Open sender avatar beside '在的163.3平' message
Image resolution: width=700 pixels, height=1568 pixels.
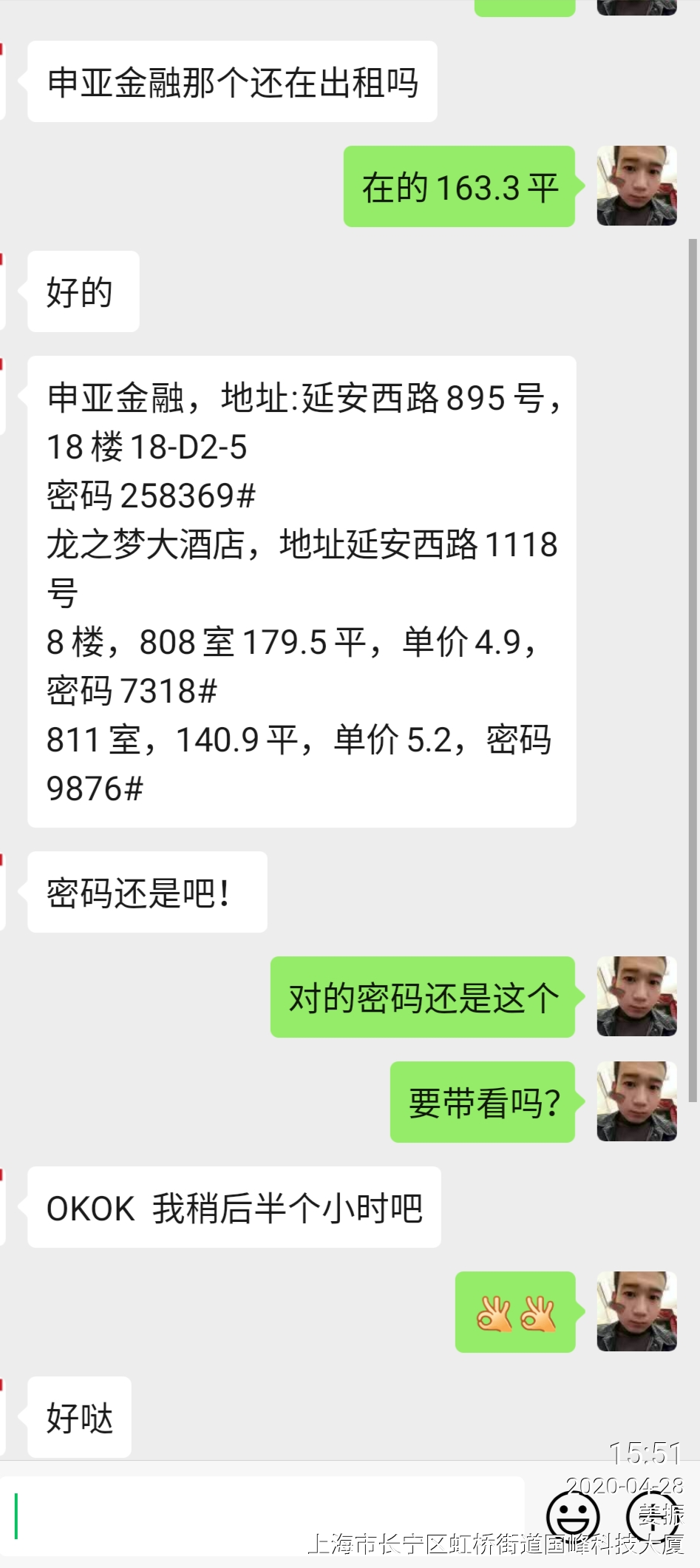point(636,186)
